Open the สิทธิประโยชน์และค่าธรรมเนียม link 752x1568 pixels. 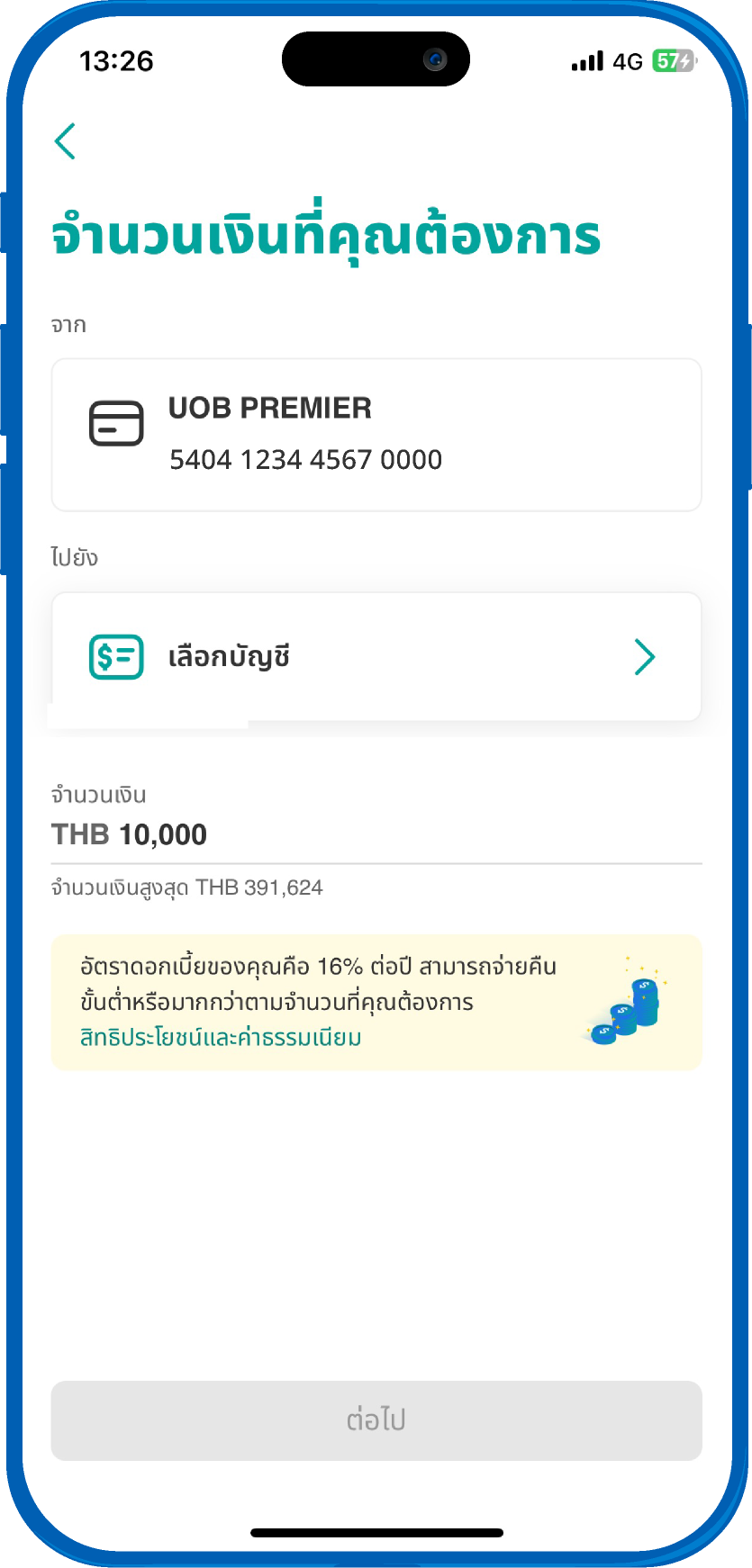click(221, 1038)
